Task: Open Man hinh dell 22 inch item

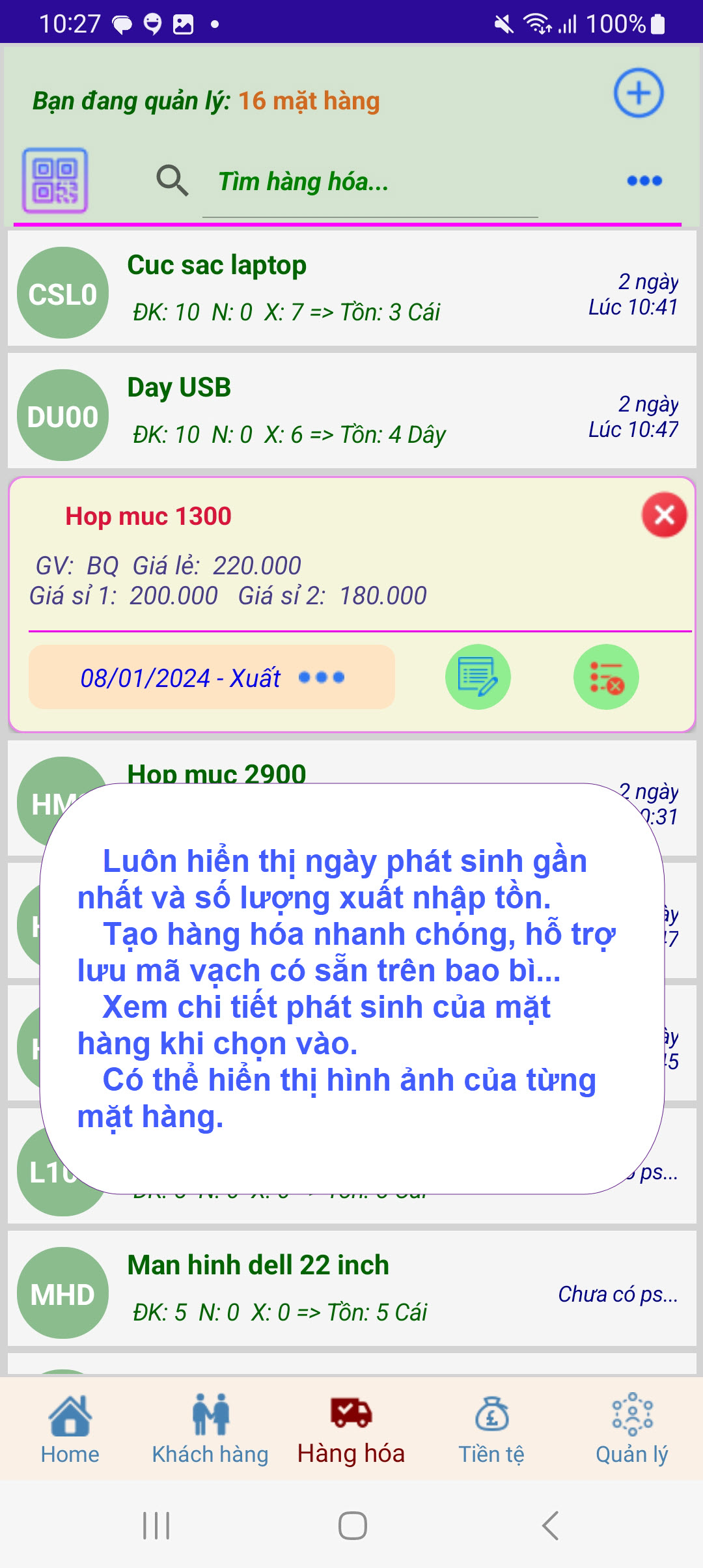Action: (351, 1289)
